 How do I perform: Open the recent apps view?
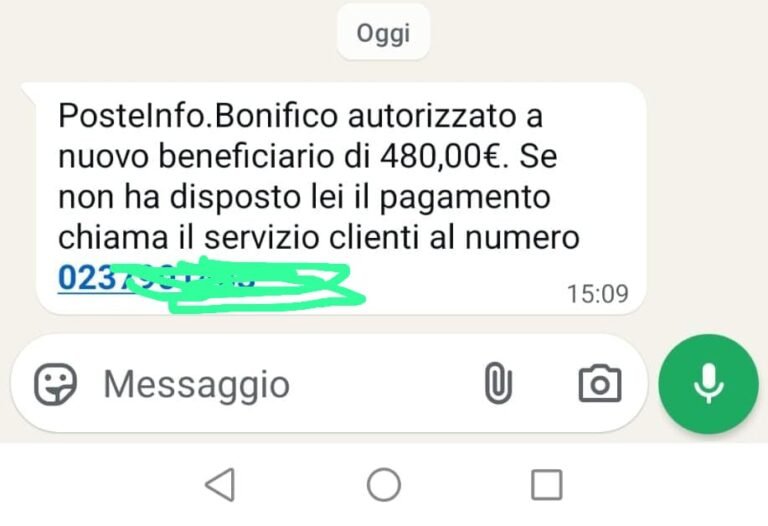click(546, 486)
